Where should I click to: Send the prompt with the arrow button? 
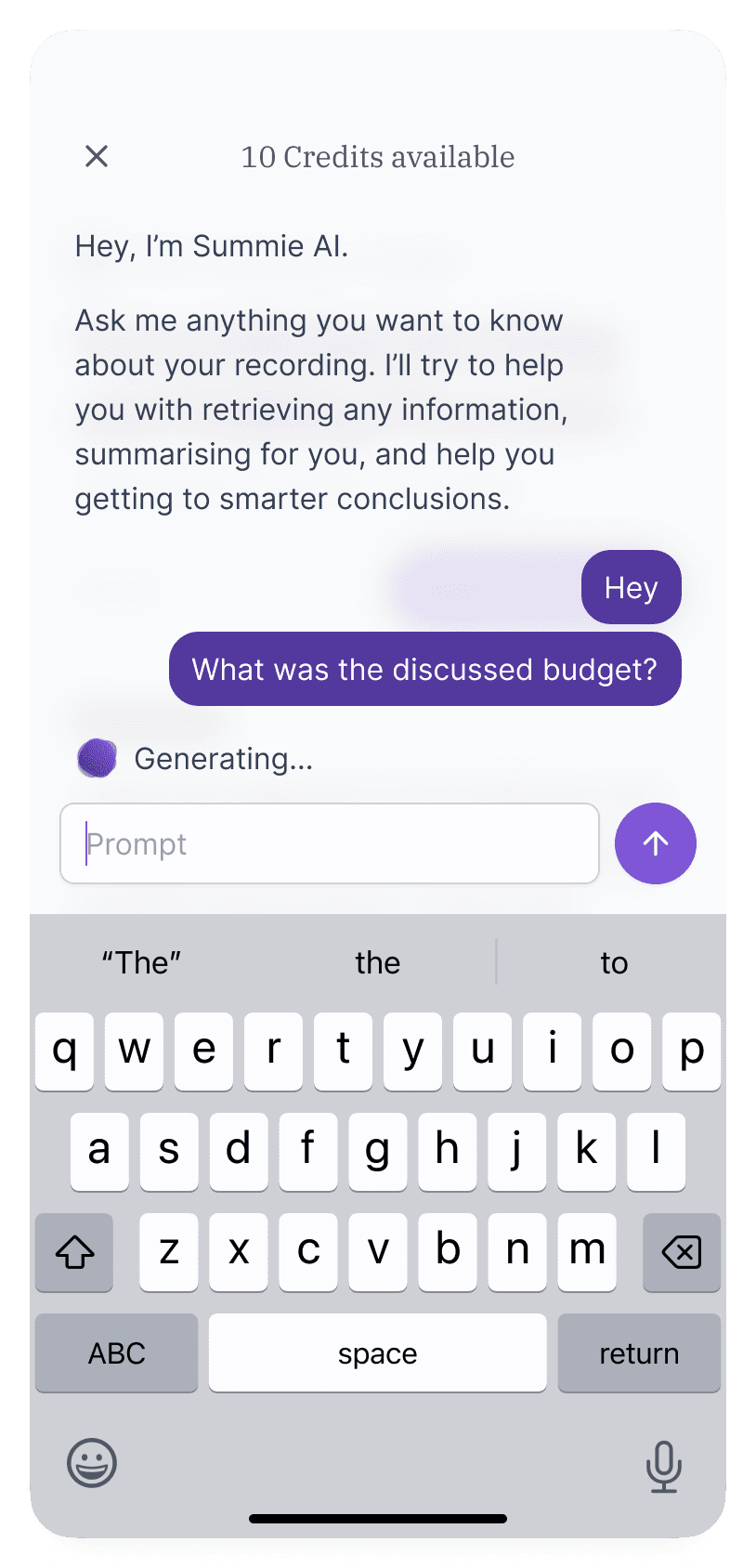pyautogui.click(x=655, y=843)
